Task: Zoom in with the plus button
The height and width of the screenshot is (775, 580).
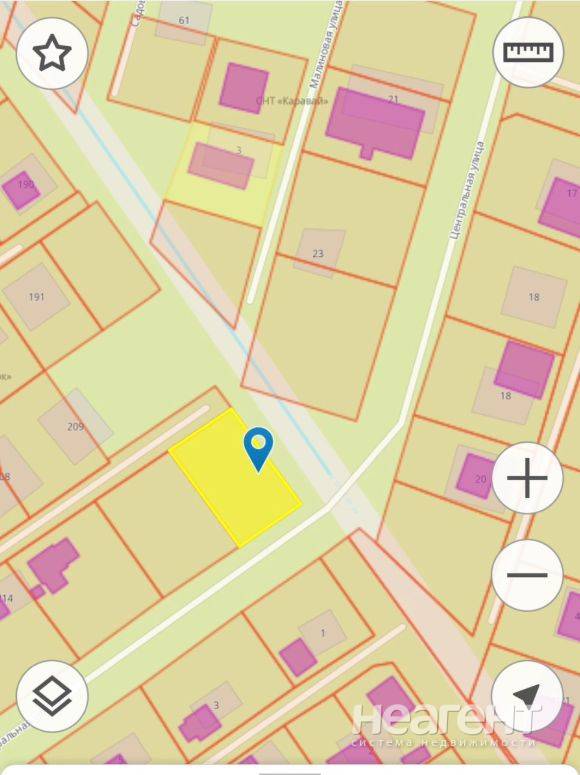Action: (527, 478)
